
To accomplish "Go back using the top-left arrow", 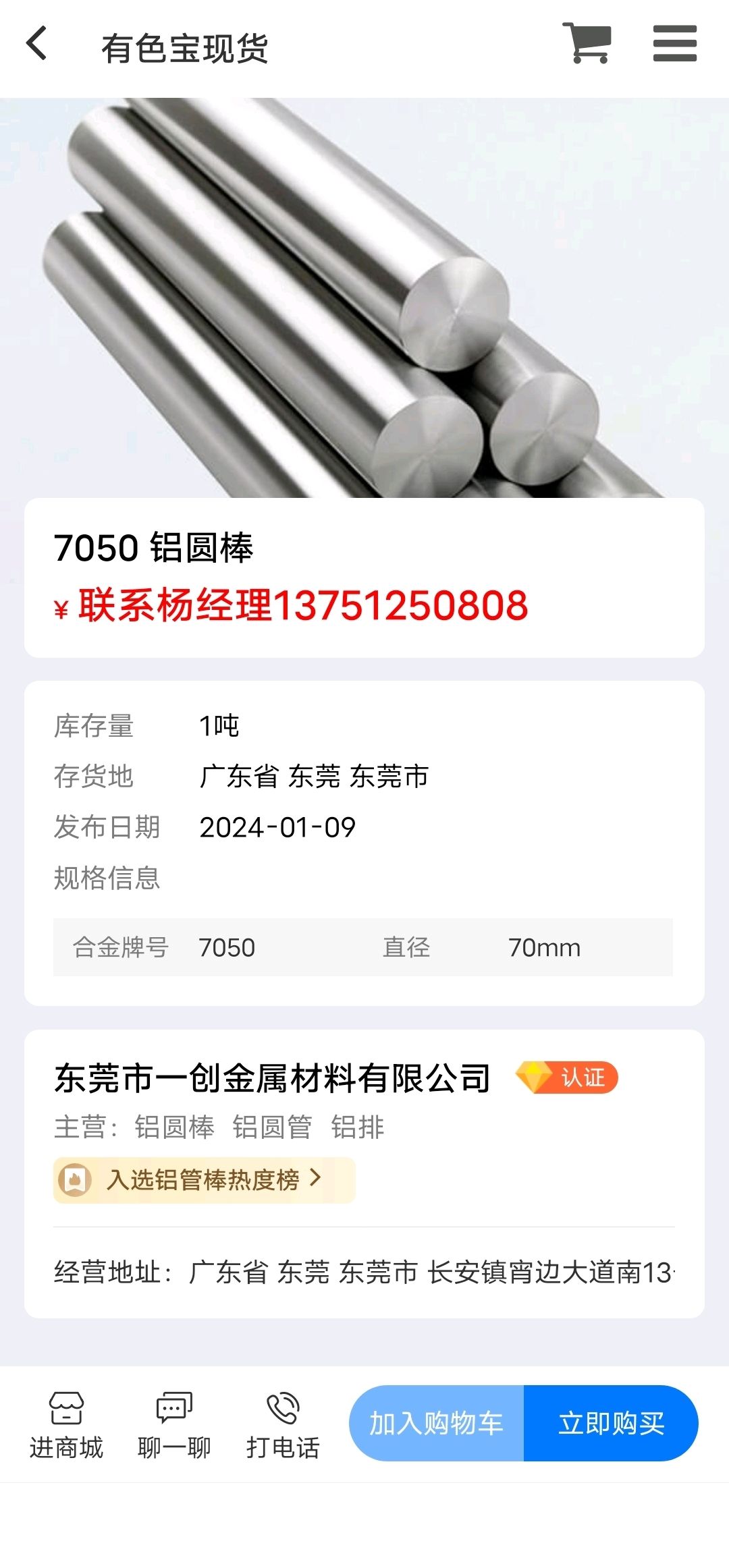I will 36,44.
